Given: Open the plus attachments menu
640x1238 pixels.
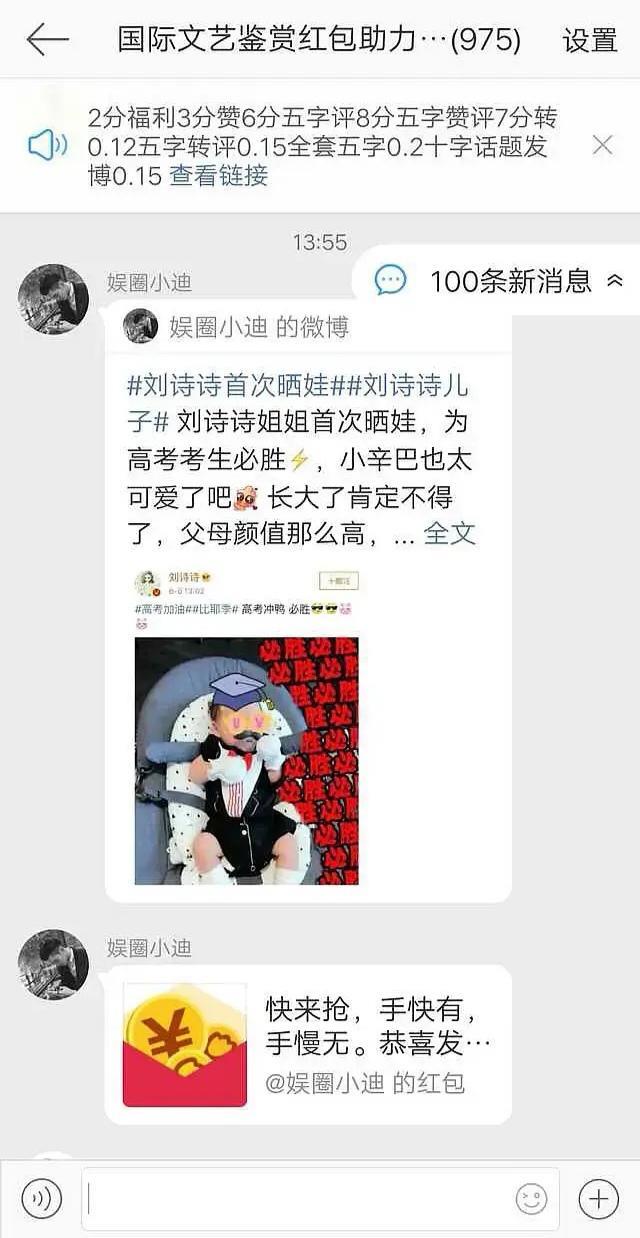Looking at the screenshot, I should [598, 1198].
